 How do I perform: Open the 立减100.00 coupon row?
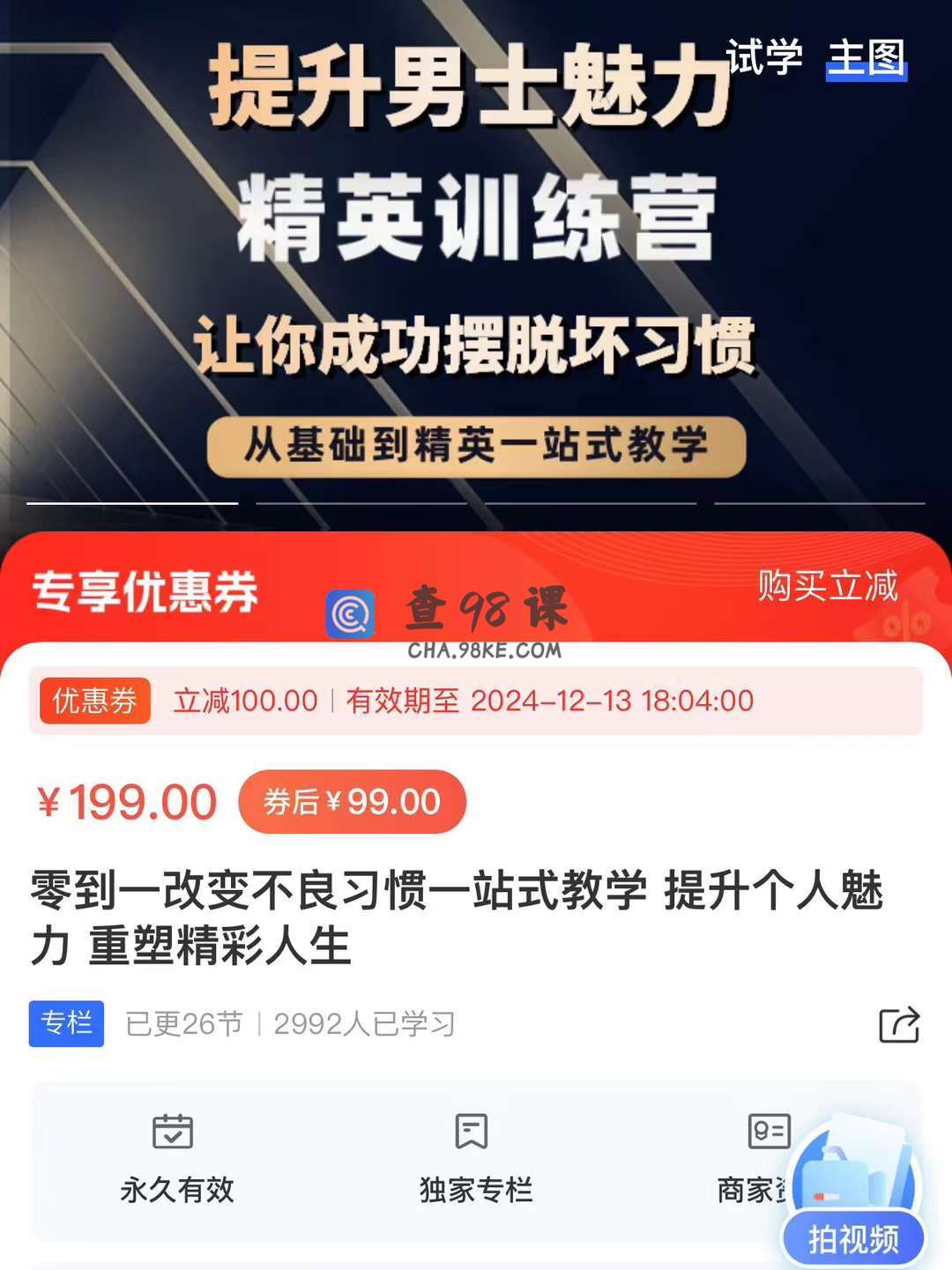[476, 702]
